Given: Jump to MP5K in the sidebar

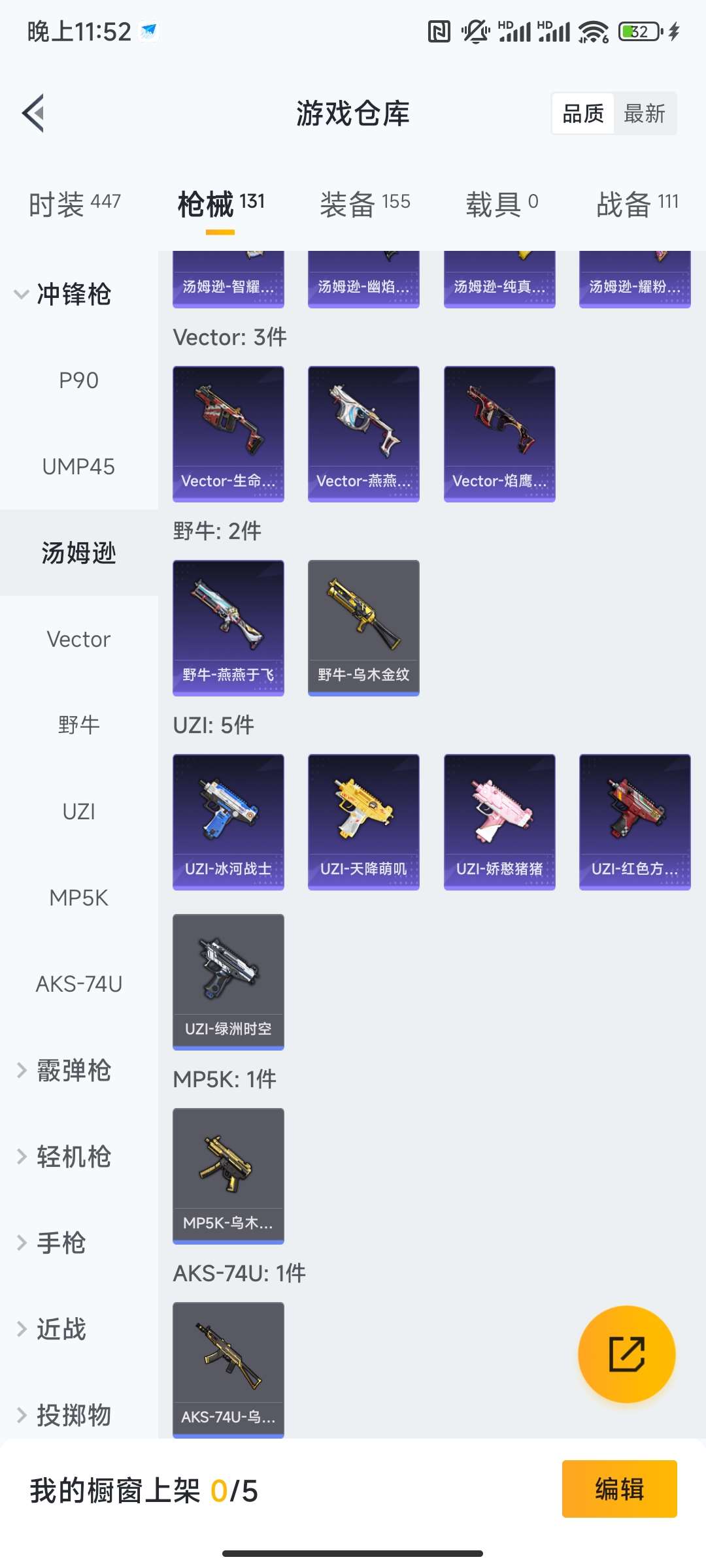Looking at the screenshot, I should 78,898.
